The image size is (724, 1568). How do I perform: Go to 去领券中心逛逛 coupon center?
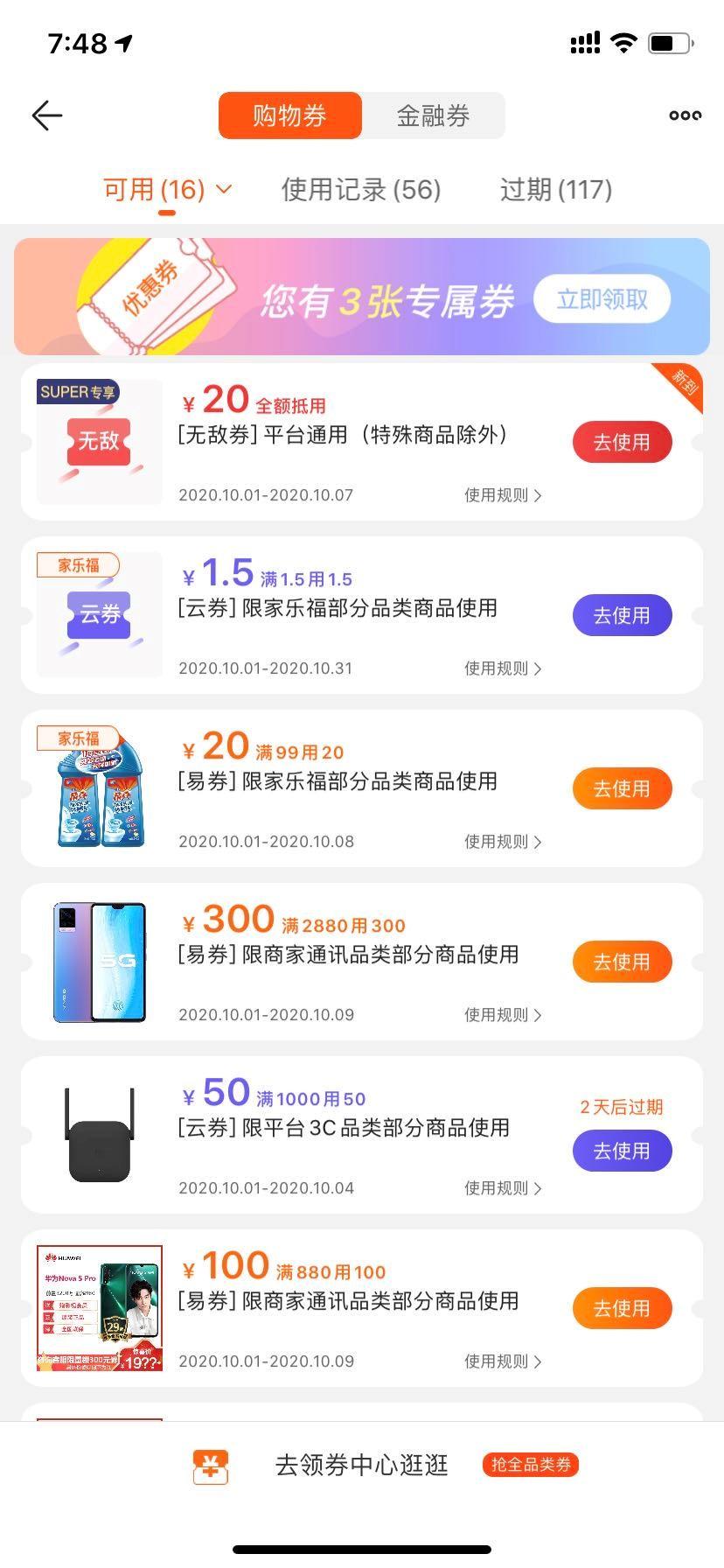[361, 1466]
